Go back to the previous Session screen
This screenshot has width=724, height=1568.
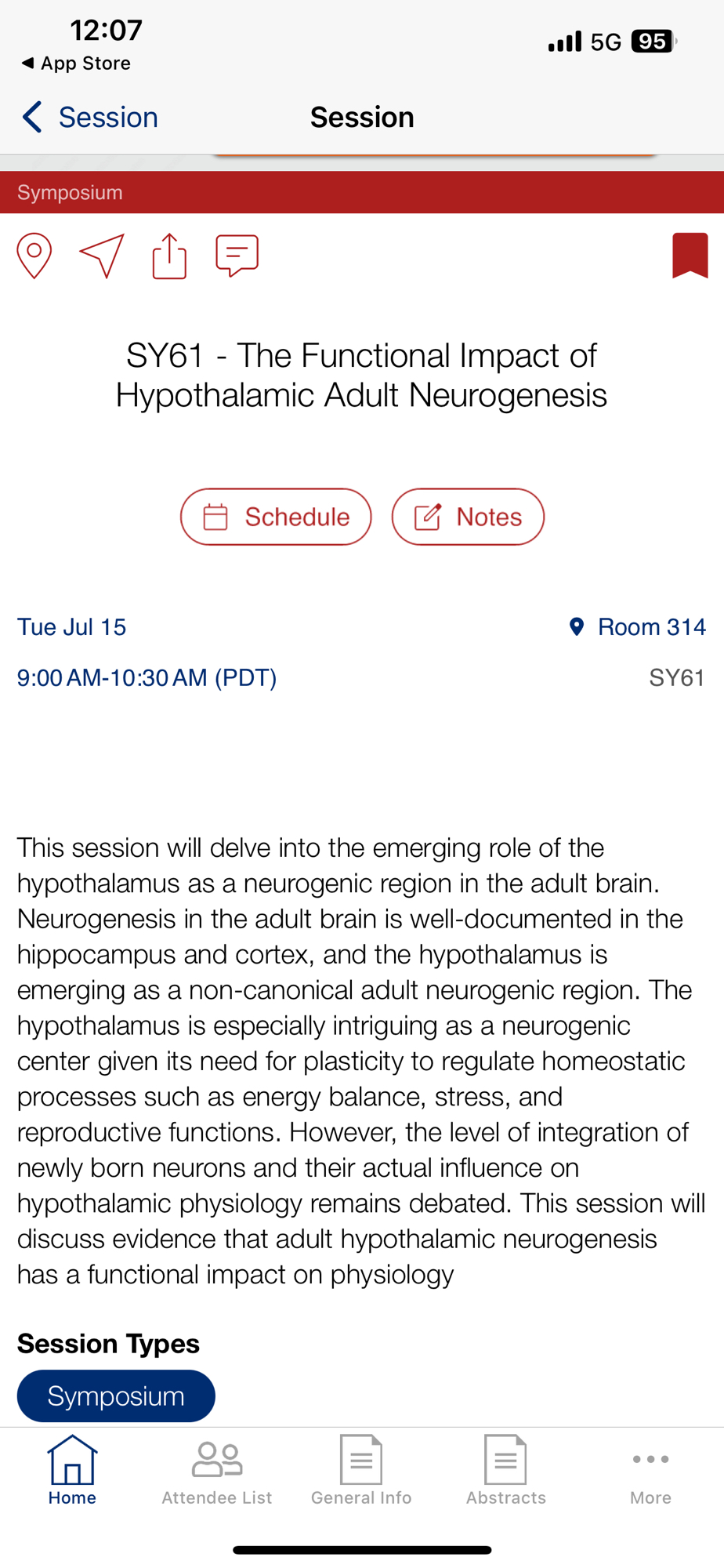coord(89,118)
